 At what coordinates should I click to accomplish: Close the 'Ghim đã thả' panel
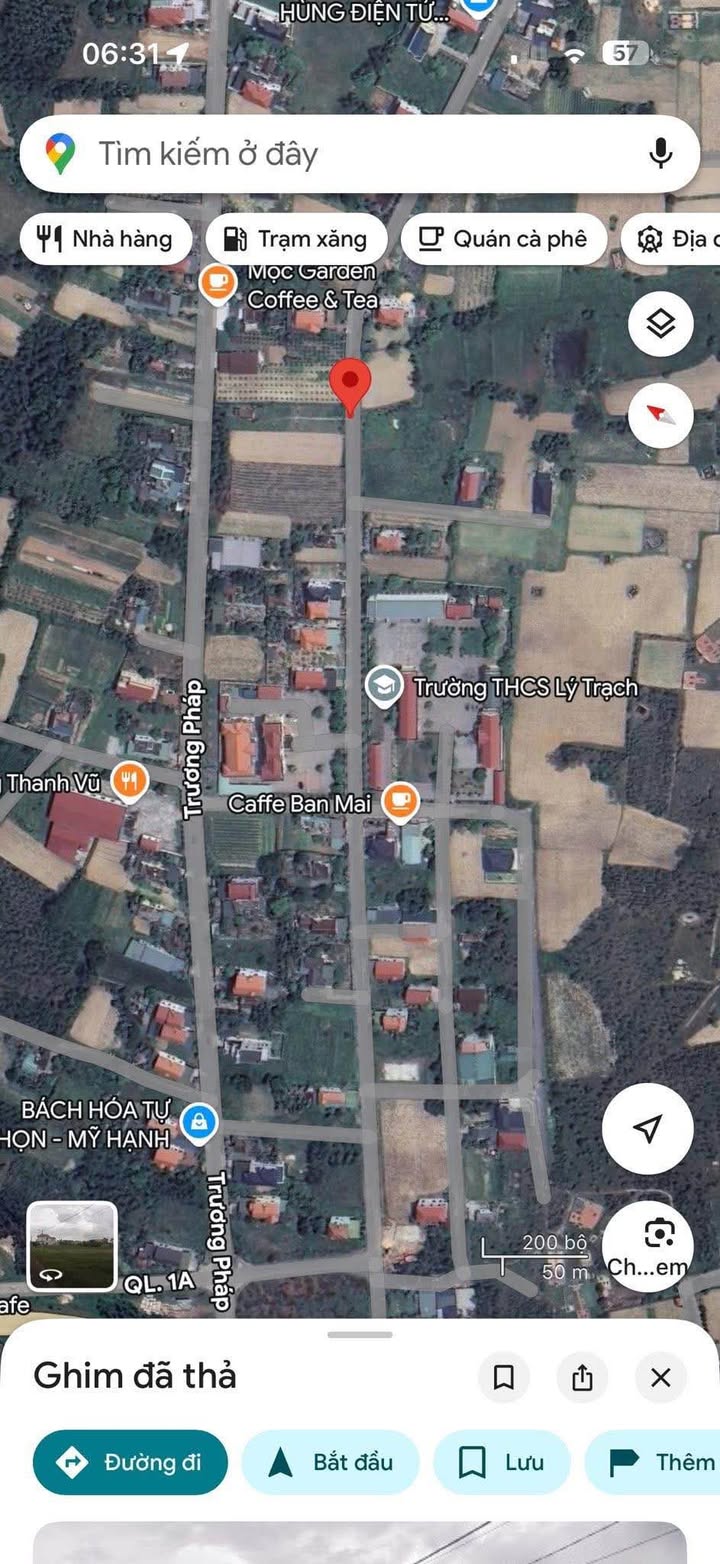(660, 1378)
